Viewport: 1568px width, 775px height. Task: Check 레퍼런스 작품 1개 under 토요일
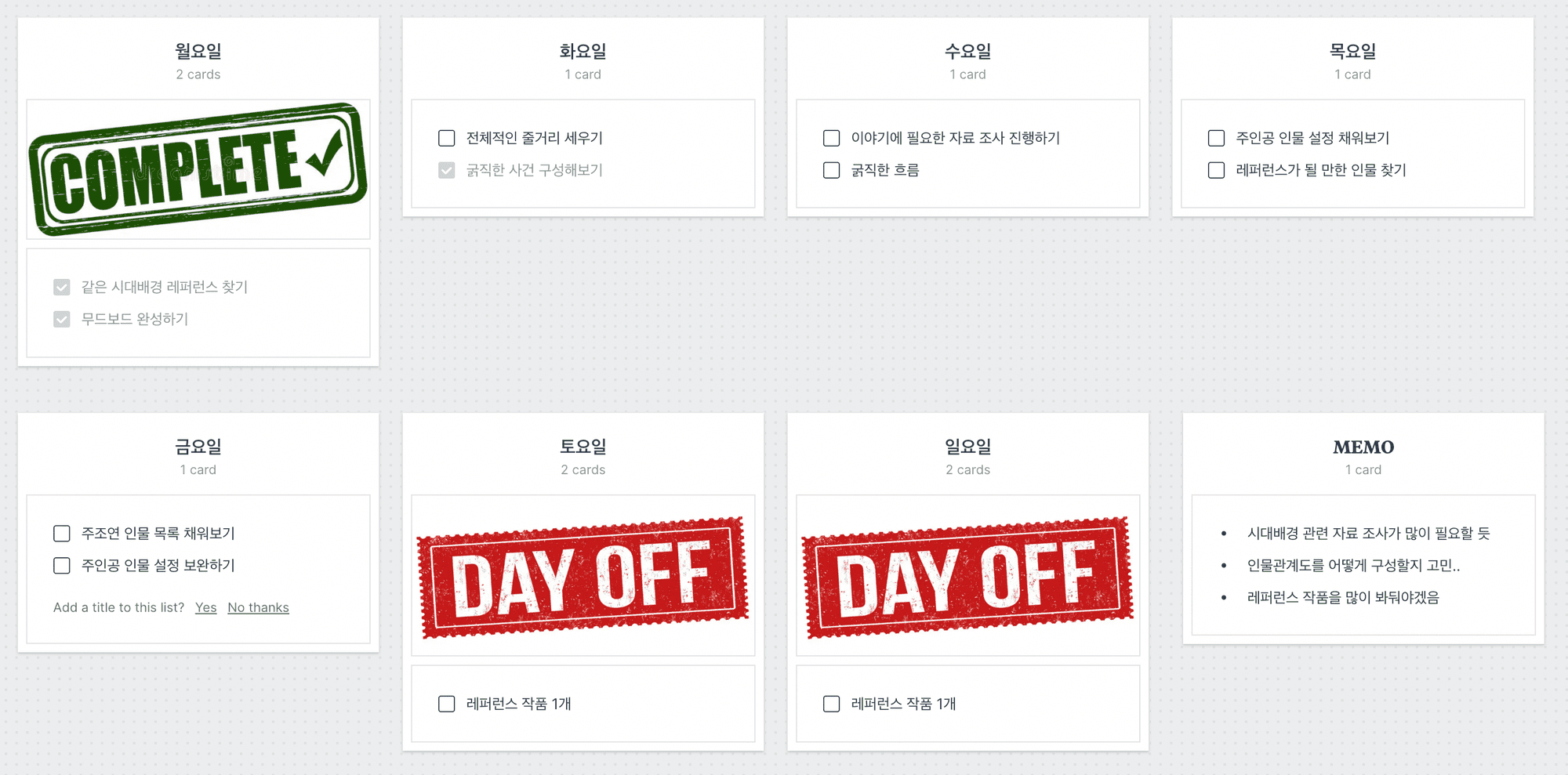pyautogui.click(x=447, y=704)
